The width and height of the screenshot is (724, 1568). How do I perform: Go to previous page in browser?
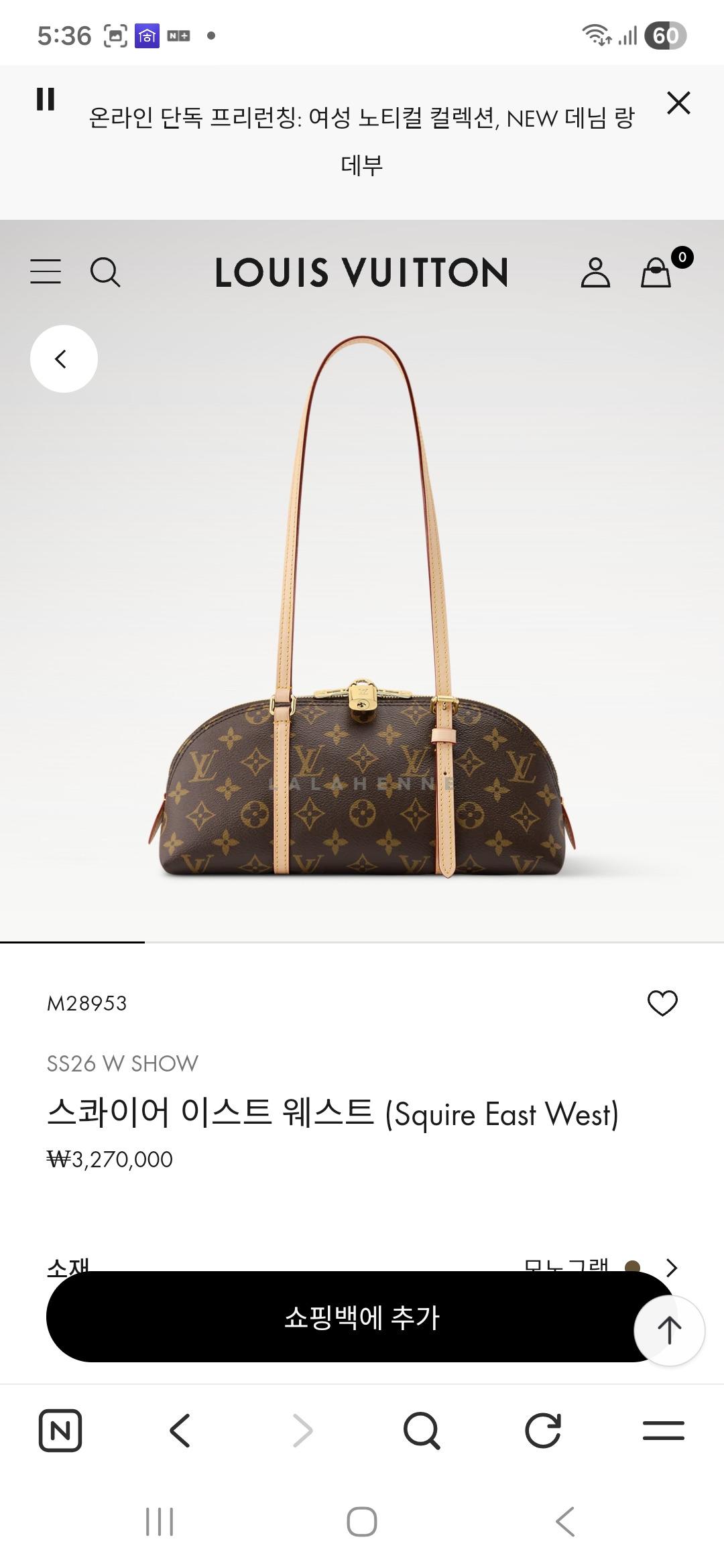[180, 1431]
